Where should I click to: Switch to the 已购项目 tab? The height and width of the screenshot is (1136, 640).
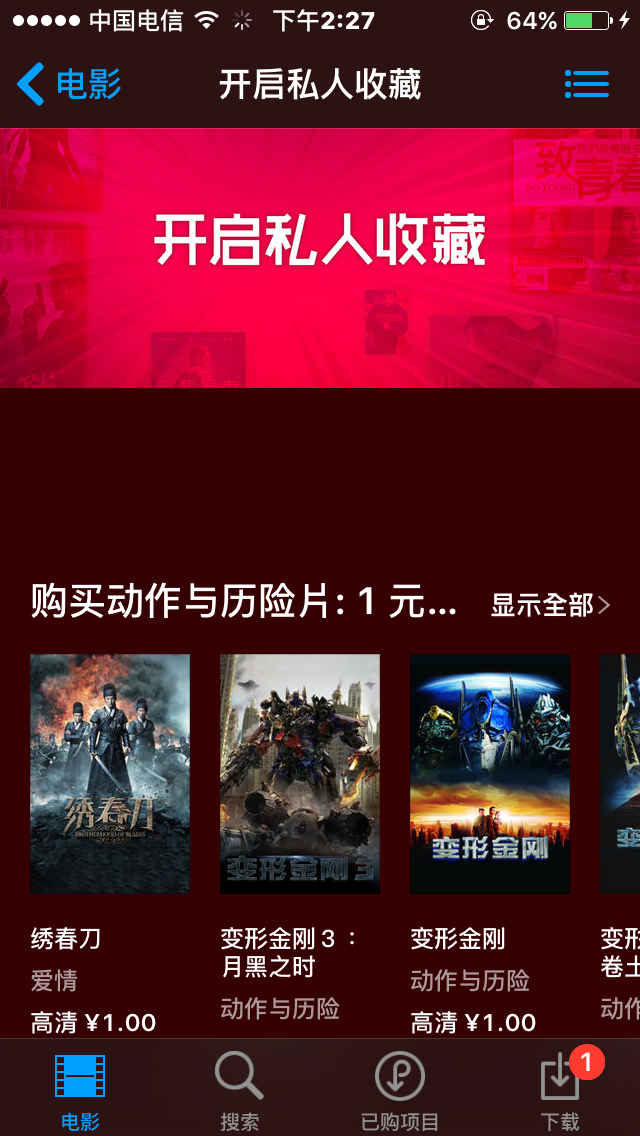point(400,1090)
